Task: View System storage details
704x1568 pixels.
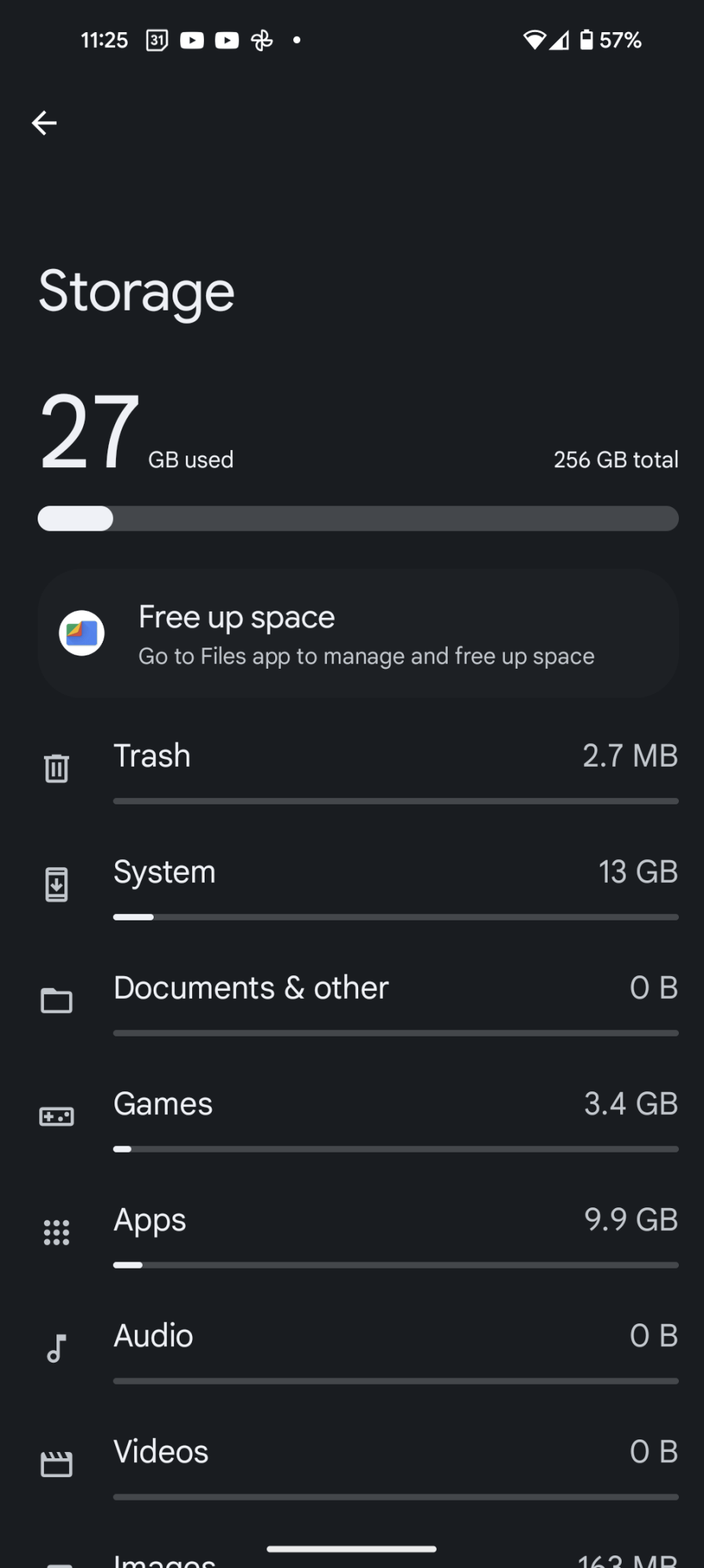Action: [357, 884]
